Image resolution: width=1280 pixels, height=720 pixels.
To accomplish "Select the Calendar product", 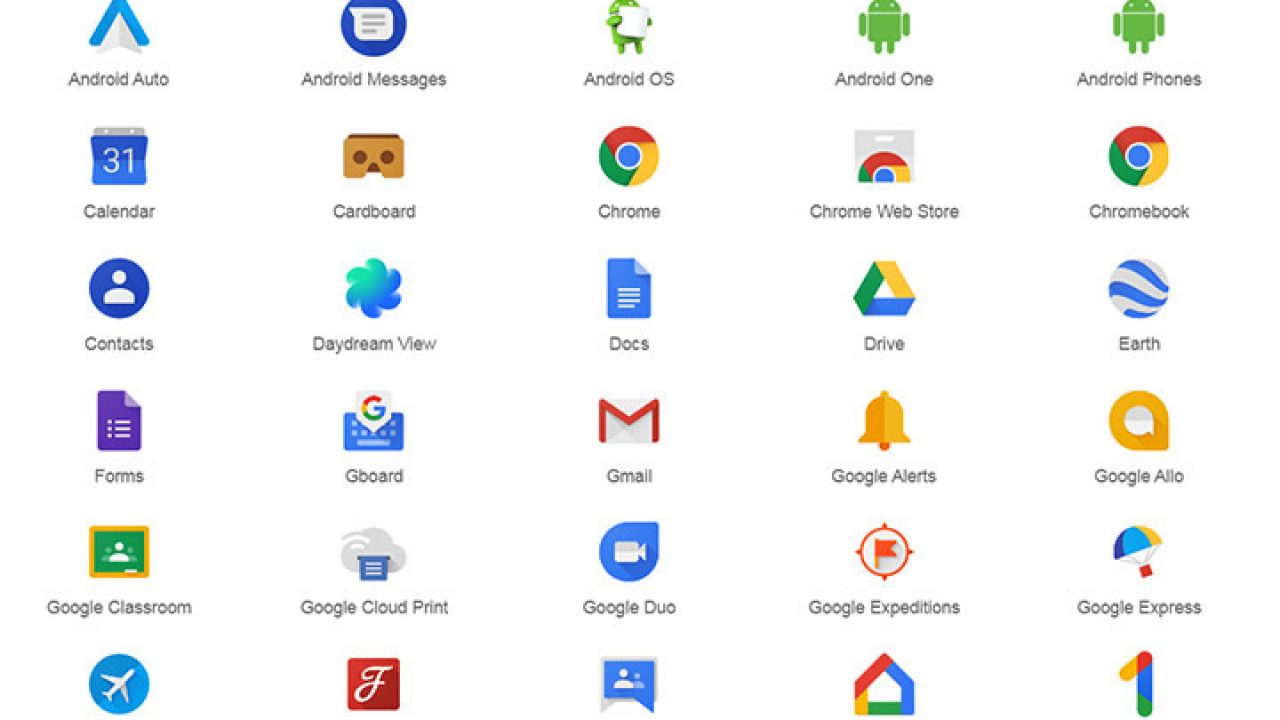I will point(118,157).
